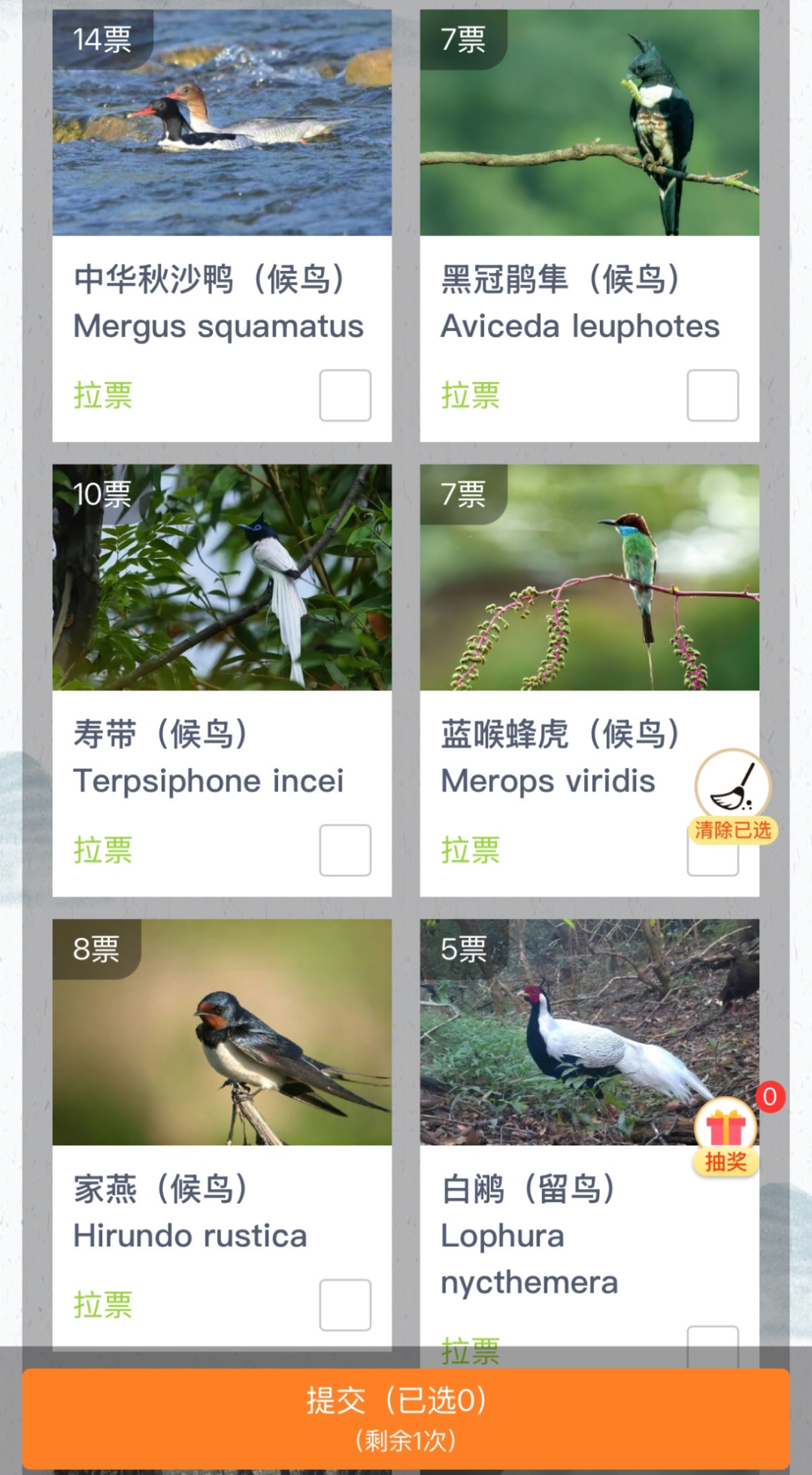Tap 拉票 for 寿带
Screen dimensions: 812x1475
point(103,850)
